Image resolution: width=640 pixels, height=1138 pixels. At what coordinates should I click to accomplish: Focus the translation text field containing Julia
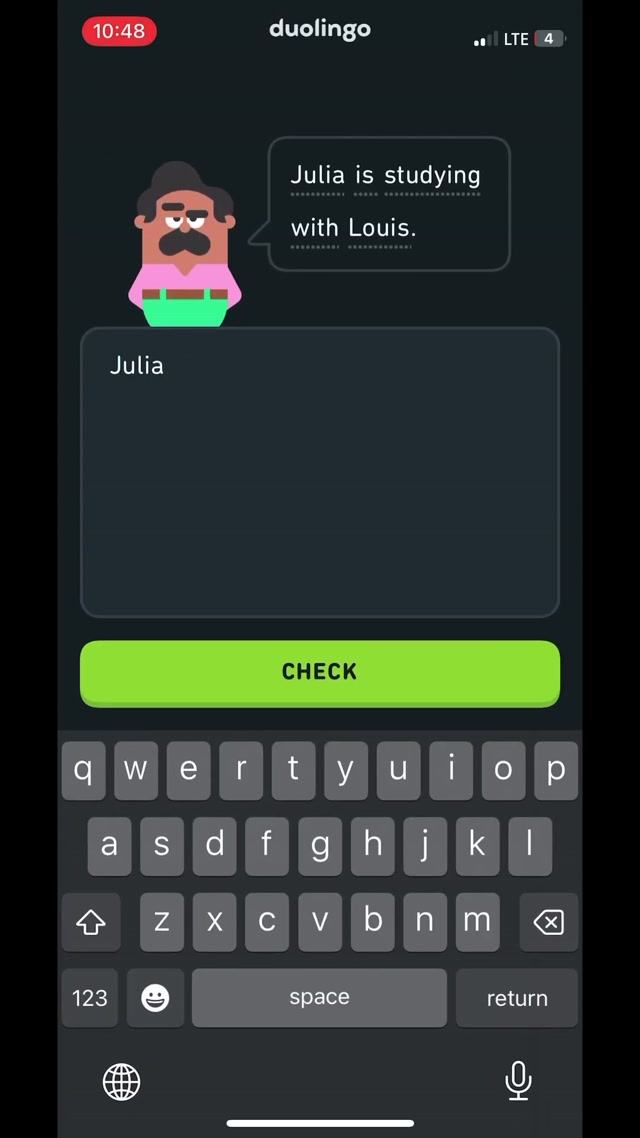click(x=319, y=472)
